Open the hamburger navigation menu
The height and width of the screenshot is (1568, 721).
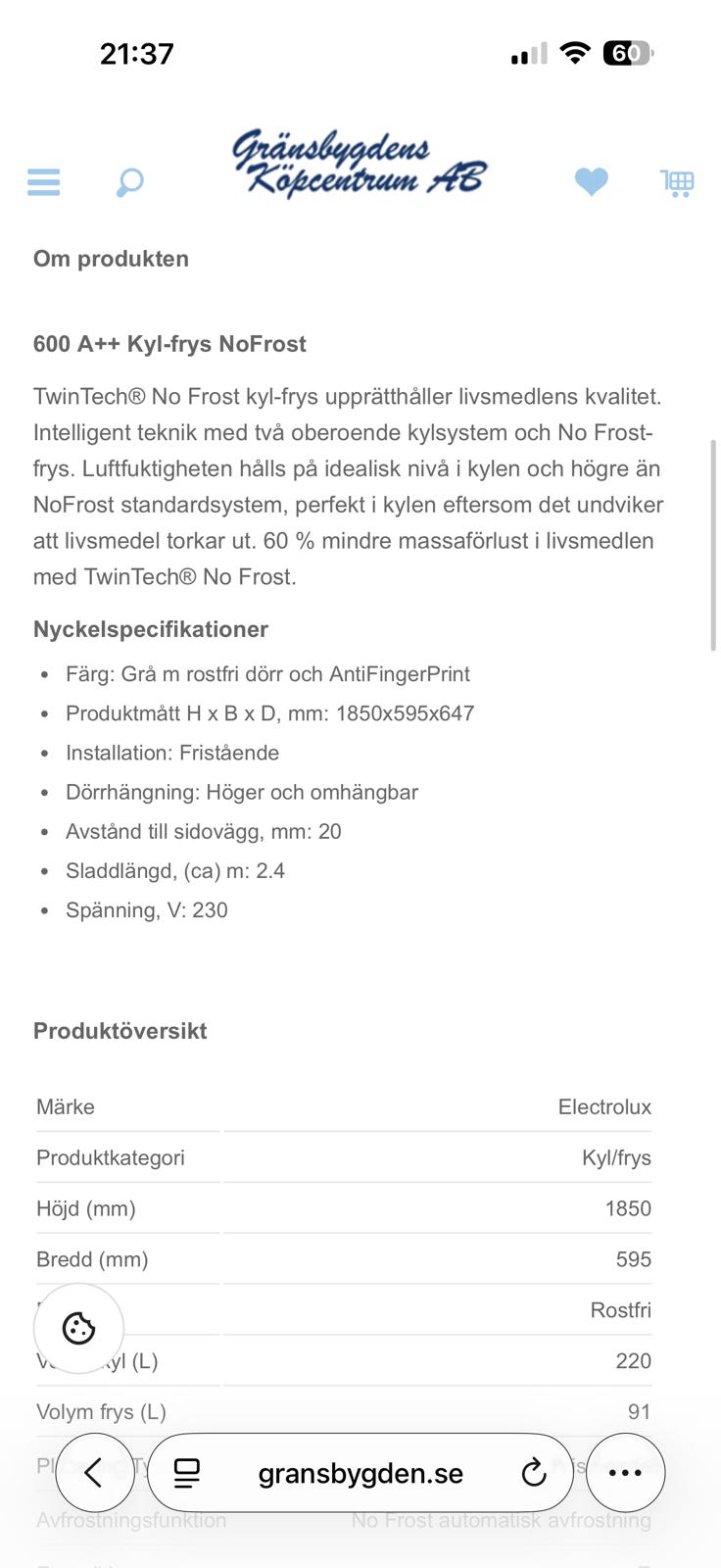tap(43, 182)
